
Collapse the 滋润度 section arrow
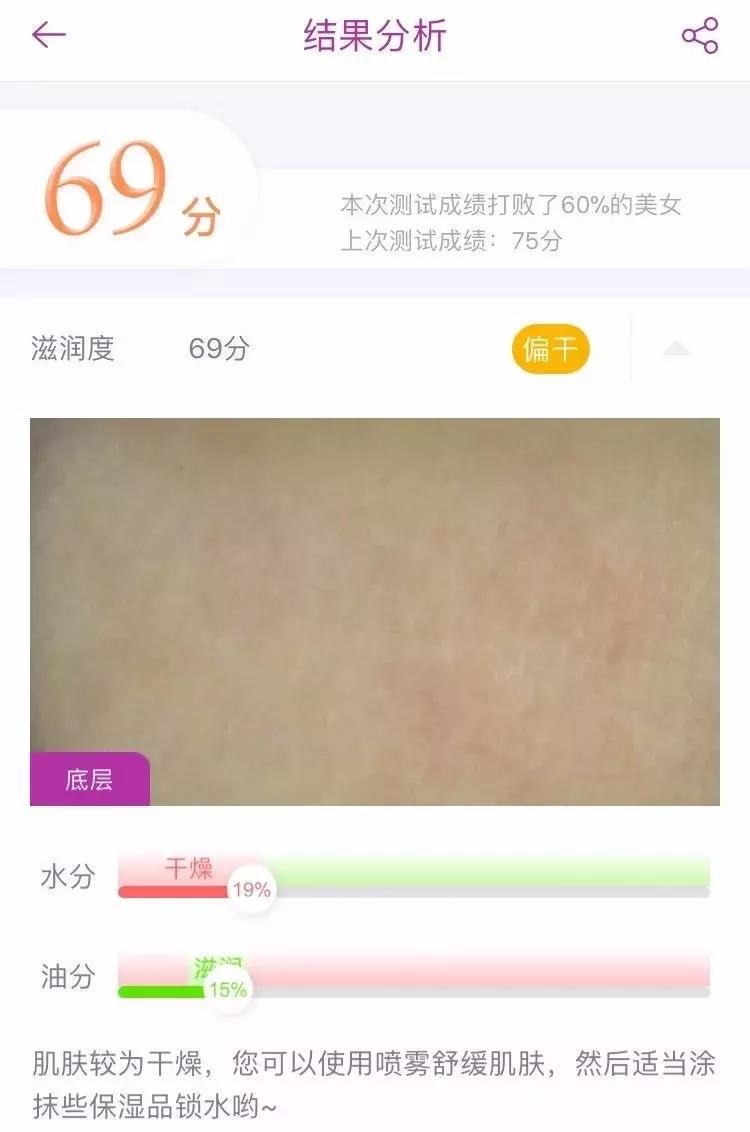677,349
